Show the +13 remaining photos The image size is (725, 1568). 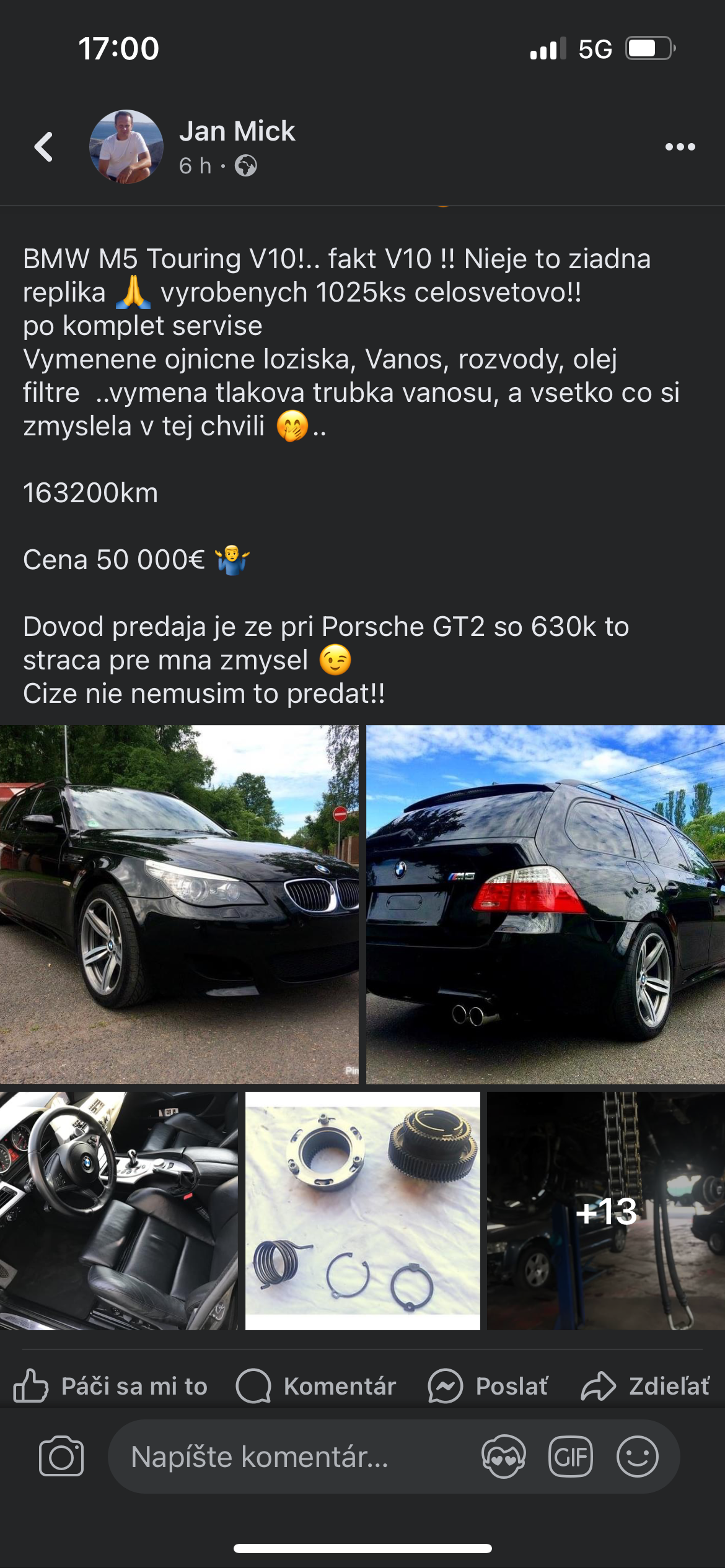(605, 1210)
